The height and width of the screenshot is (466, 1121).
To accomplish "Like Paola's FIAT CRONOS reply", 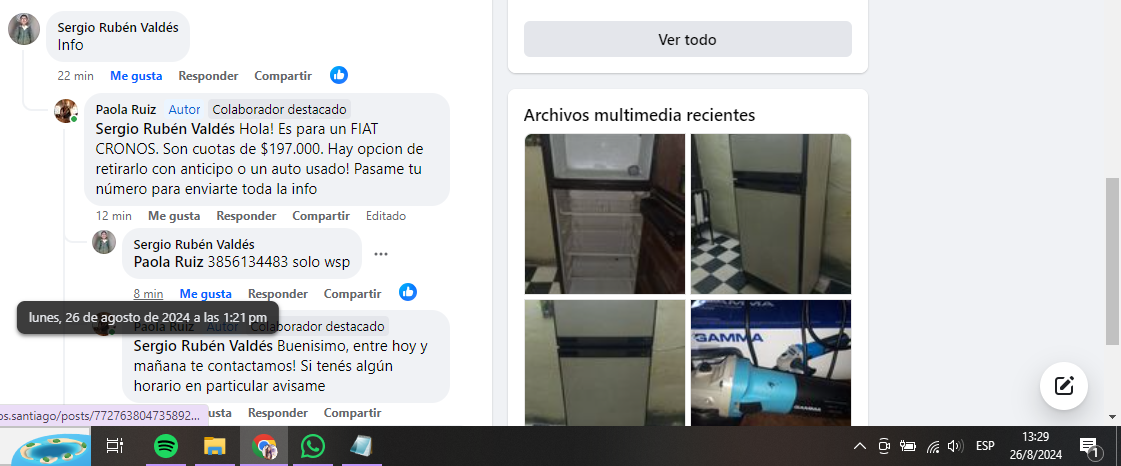I will (x=174, y=216).
